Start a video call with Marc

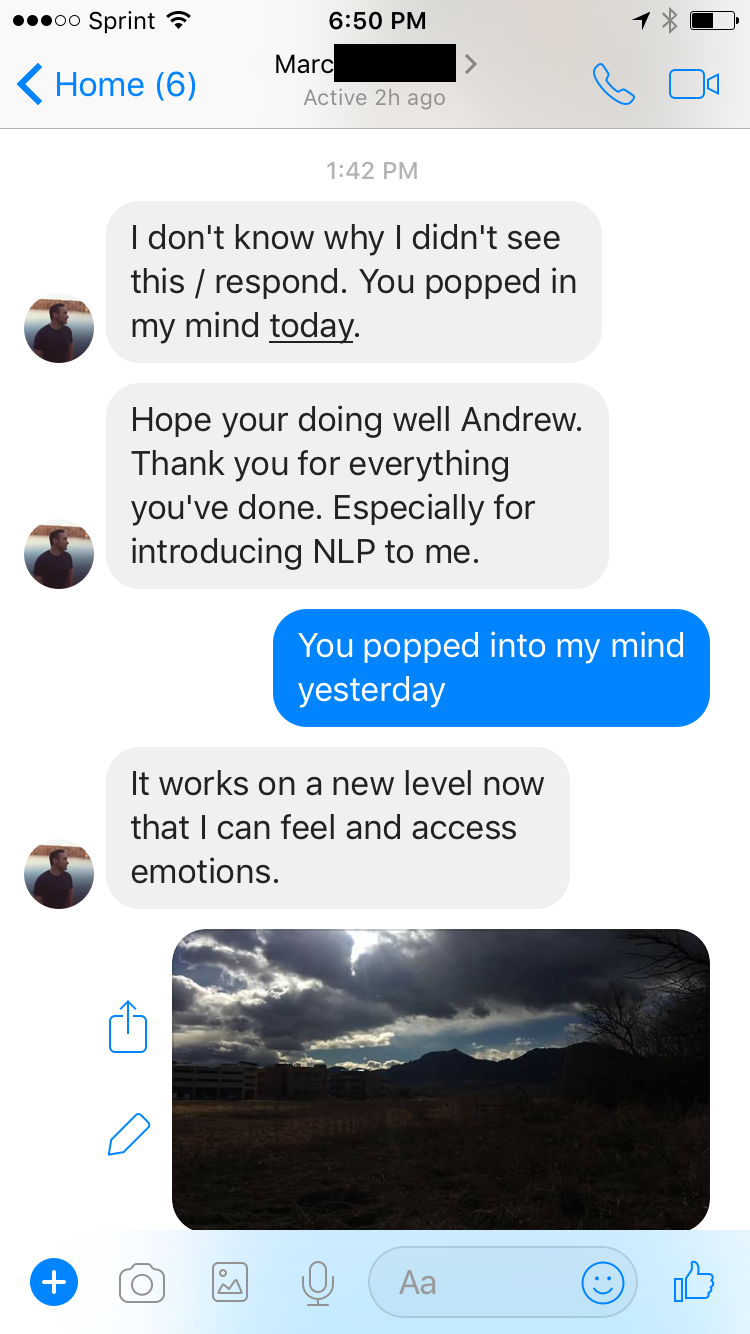click(x=694, y=85)
